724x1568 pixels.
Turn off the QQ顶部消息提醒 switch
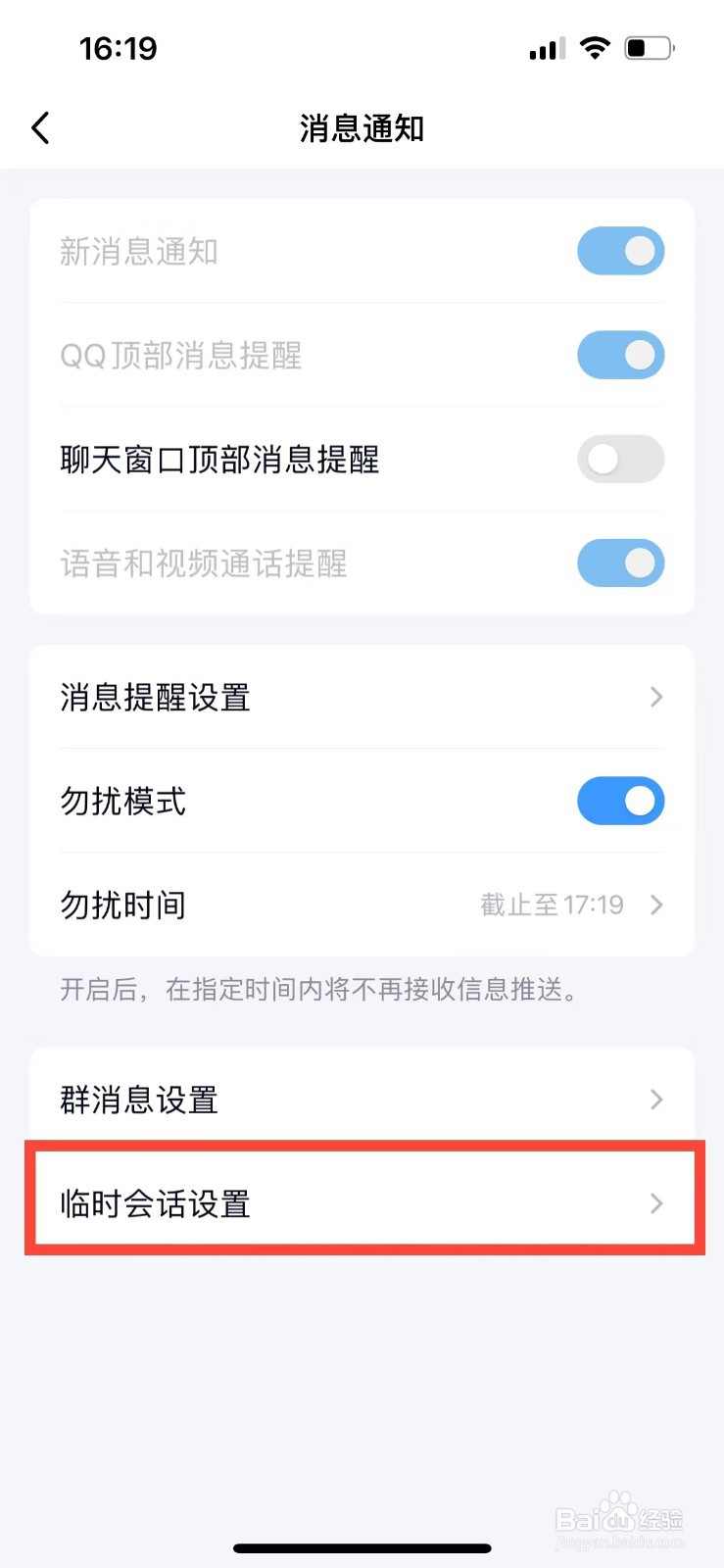620,355
